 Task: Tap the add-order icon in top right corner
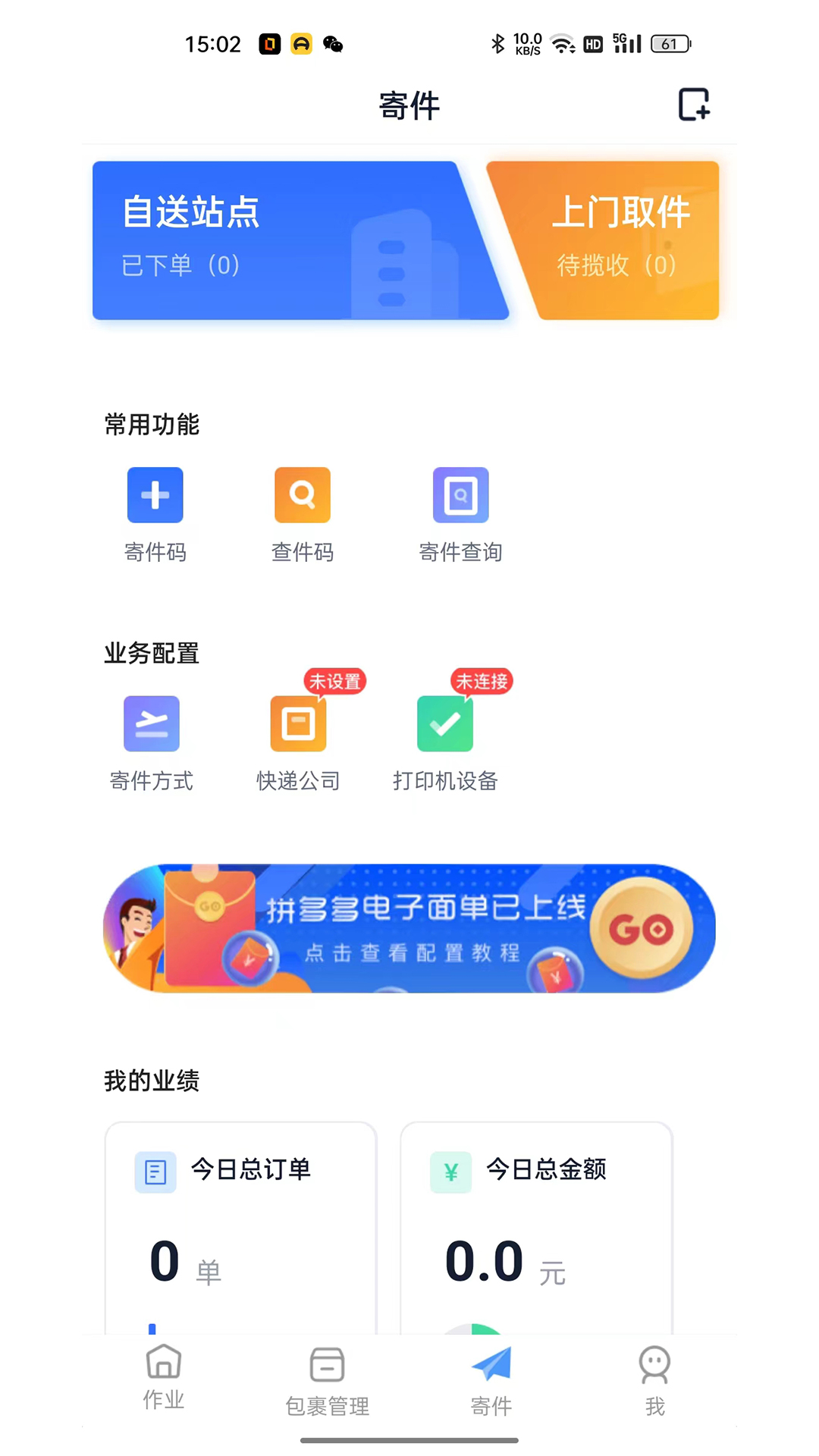[x=694, y=106]
